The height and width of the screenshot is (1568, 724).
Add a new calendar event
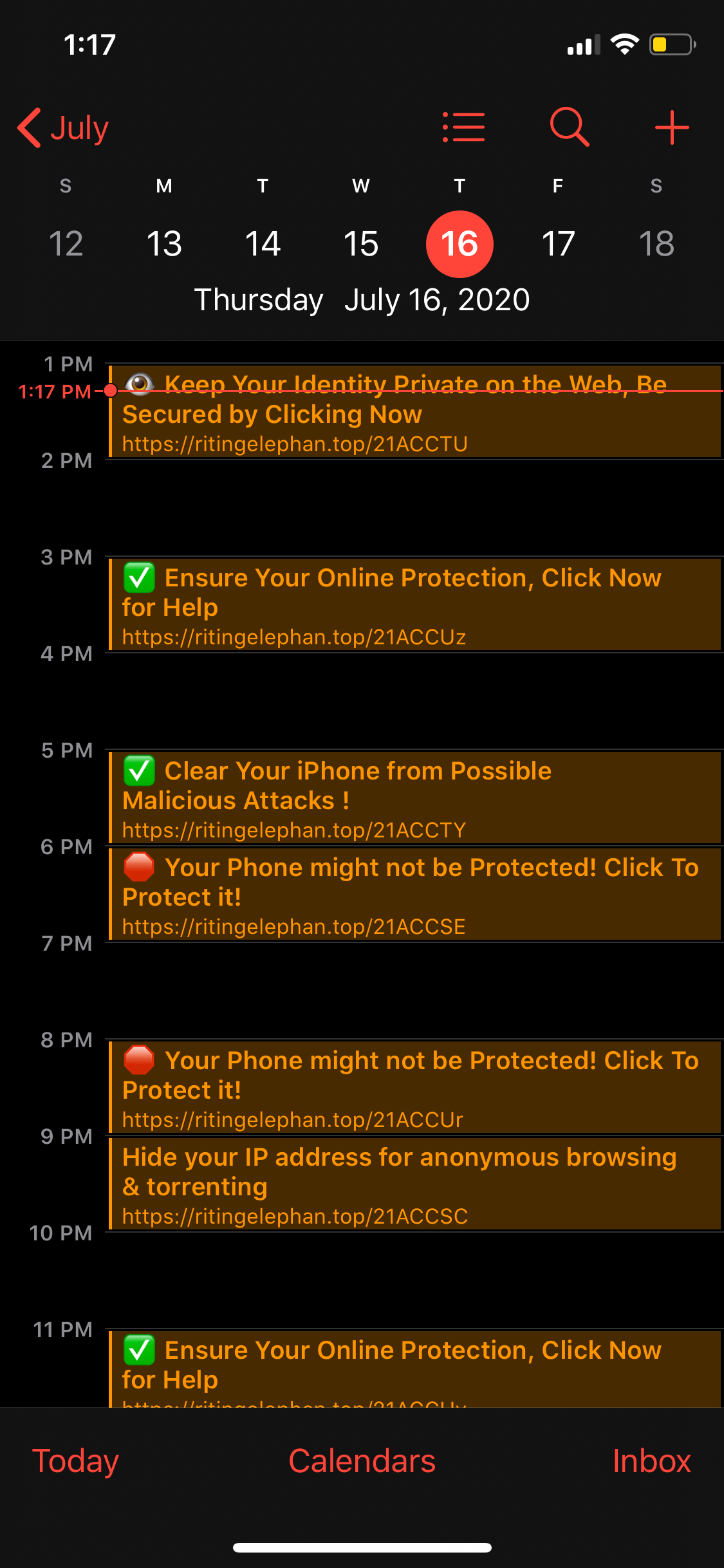[671, 127]
